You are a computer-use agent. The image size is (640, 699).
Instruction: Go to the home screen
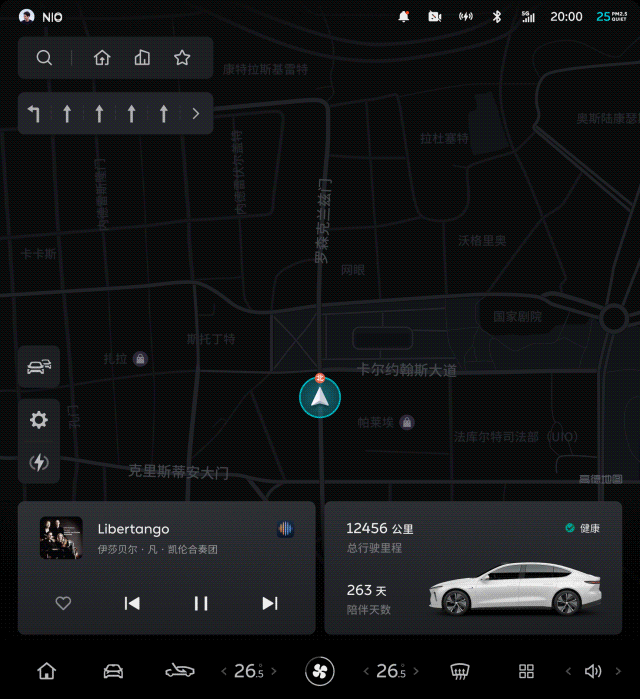[x=46, y=671]
